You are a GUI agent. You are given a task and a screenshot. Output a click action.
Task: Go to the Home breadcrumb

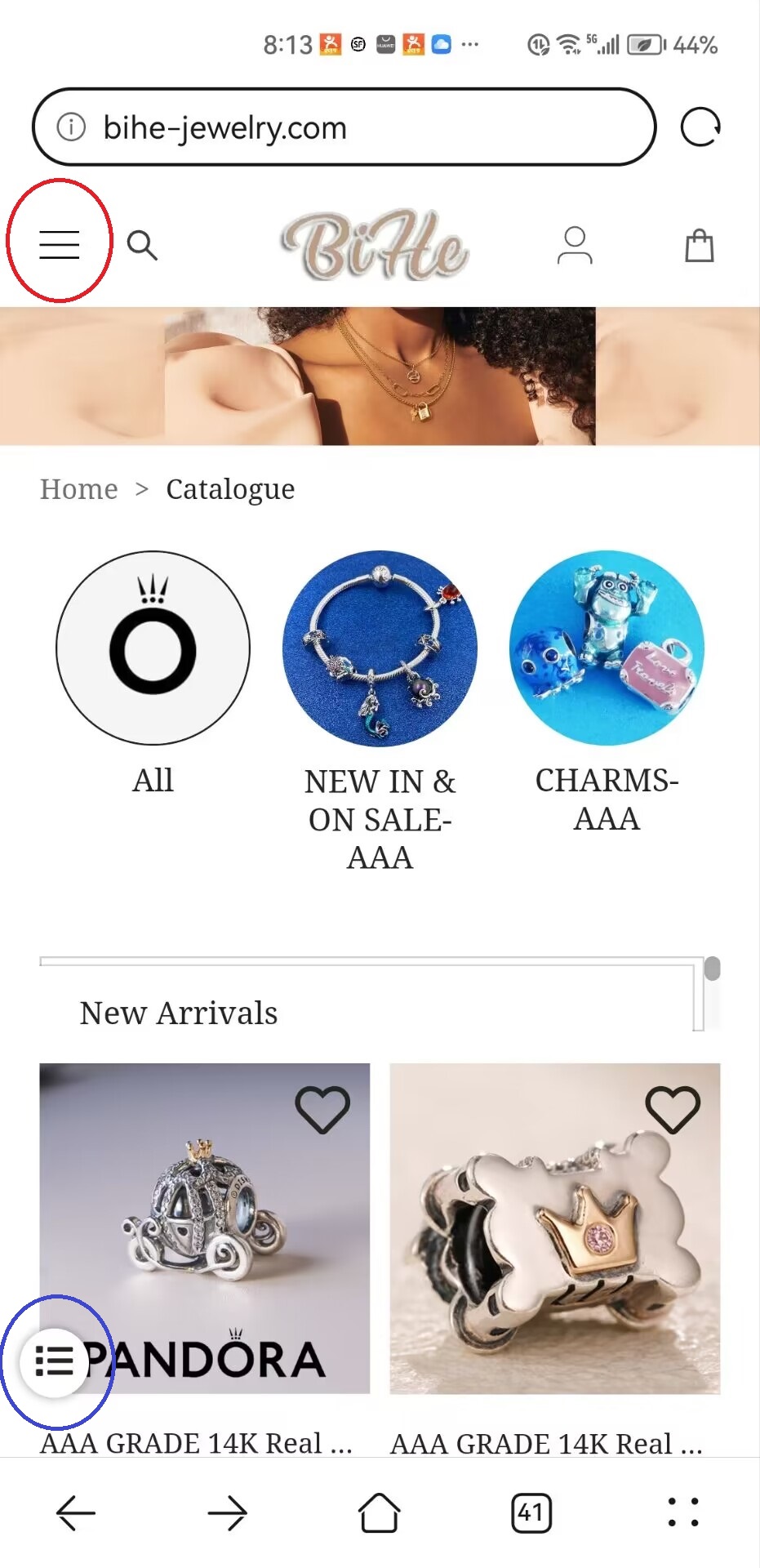pos(79,489)
